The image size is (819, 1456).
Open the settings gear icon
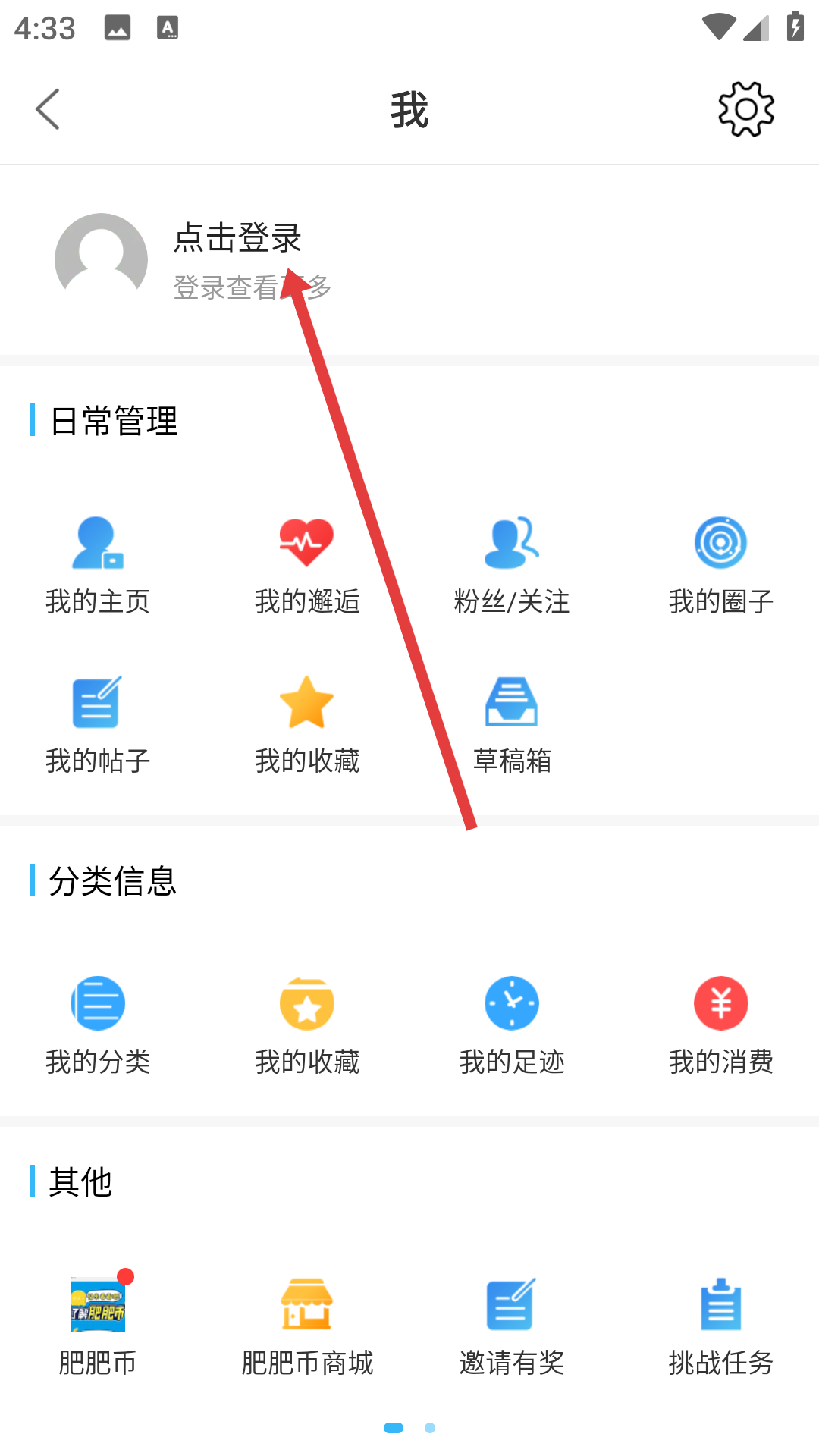(745, 109)
